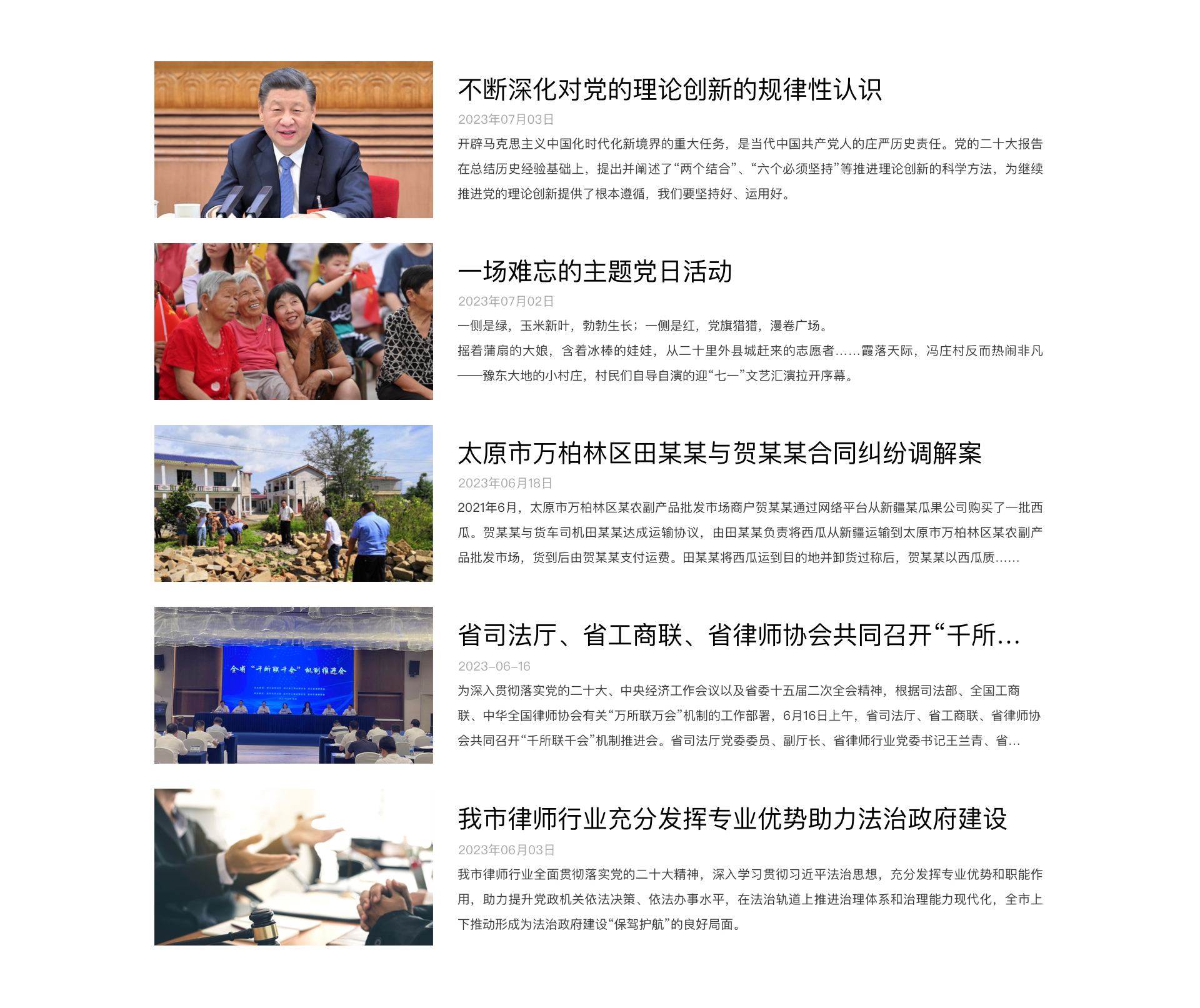Open article 省司法厅、省工商联、省律师协会共同召开

pos(738,636)
